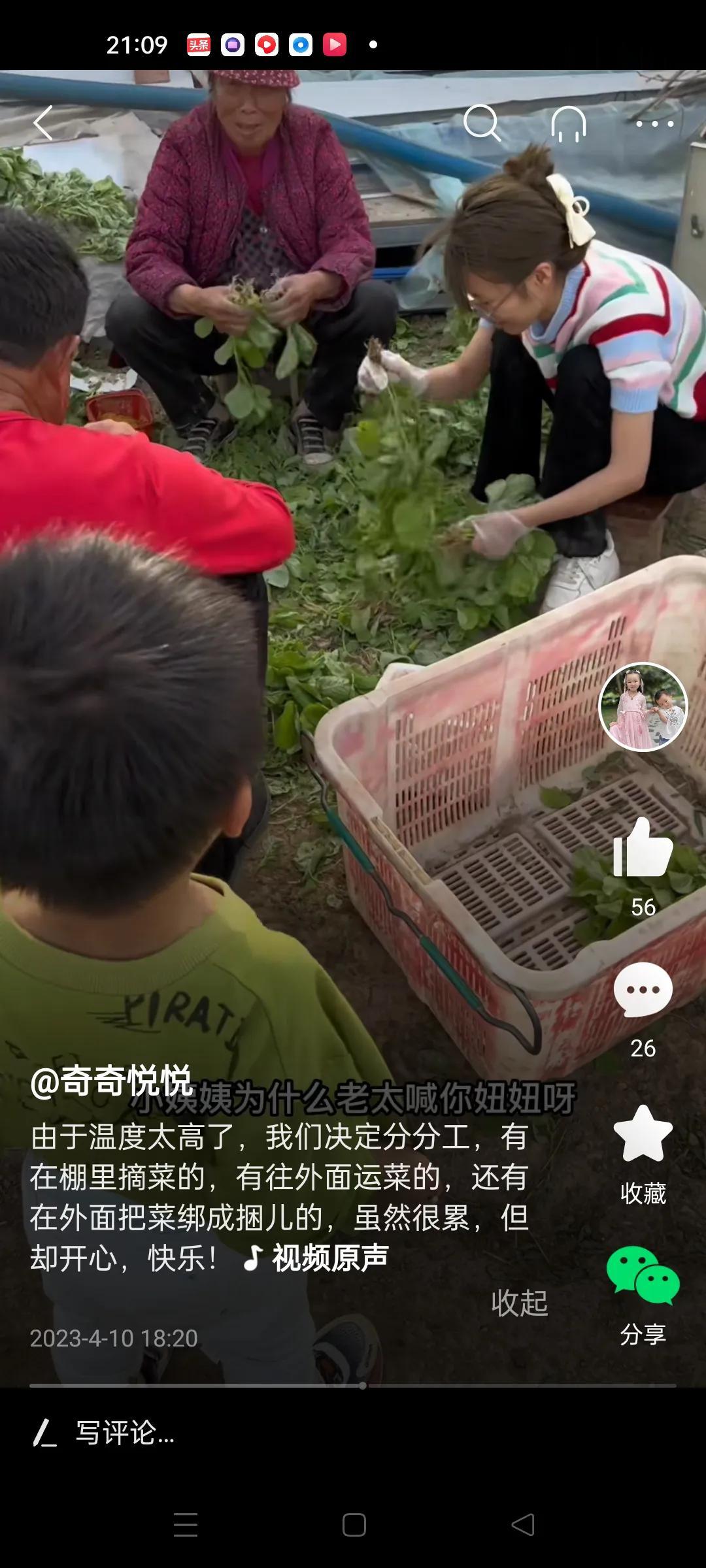
Task: Open search with the magnifier icon
Action: click(x=482, y=123)
